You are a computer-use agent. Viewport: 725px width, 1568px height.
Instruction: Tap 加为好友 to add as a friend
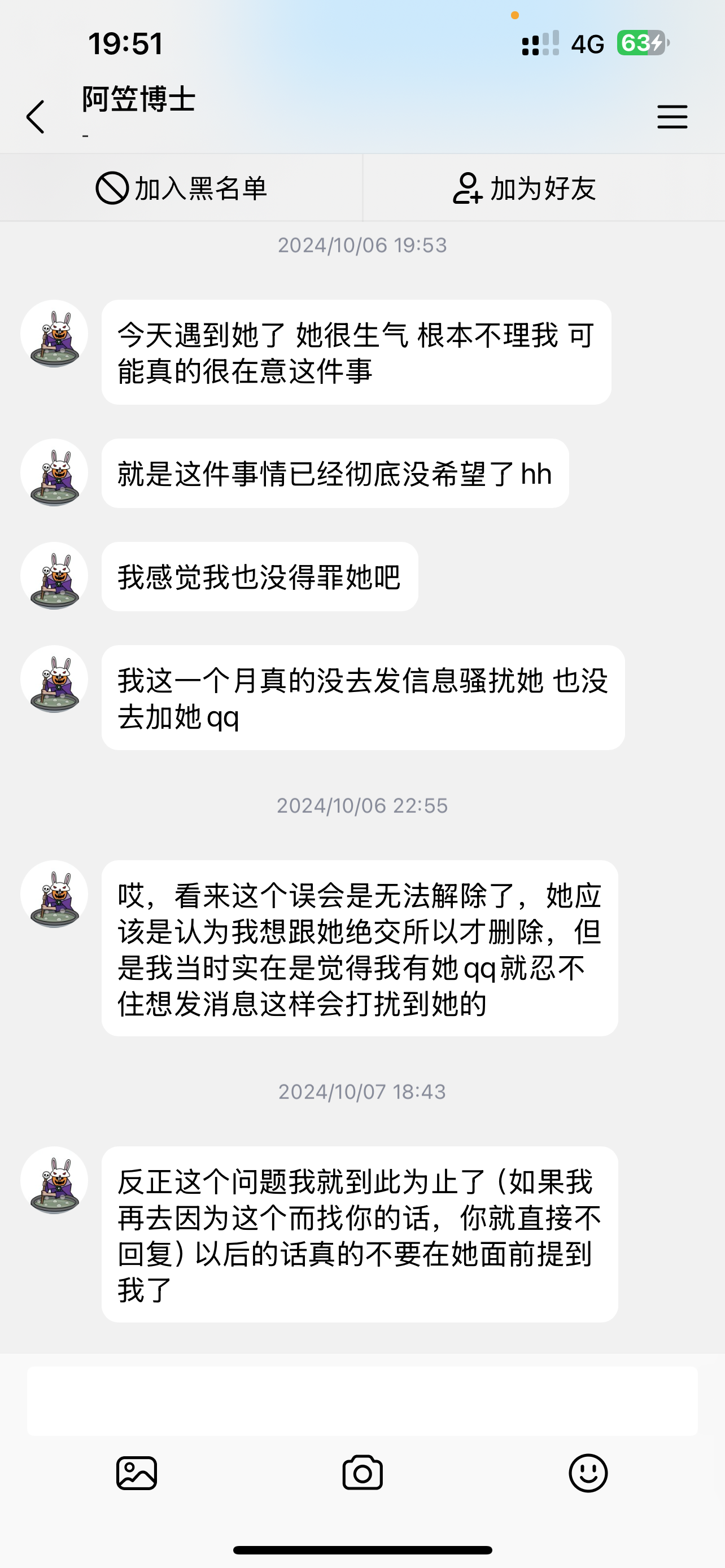(525, 188)
